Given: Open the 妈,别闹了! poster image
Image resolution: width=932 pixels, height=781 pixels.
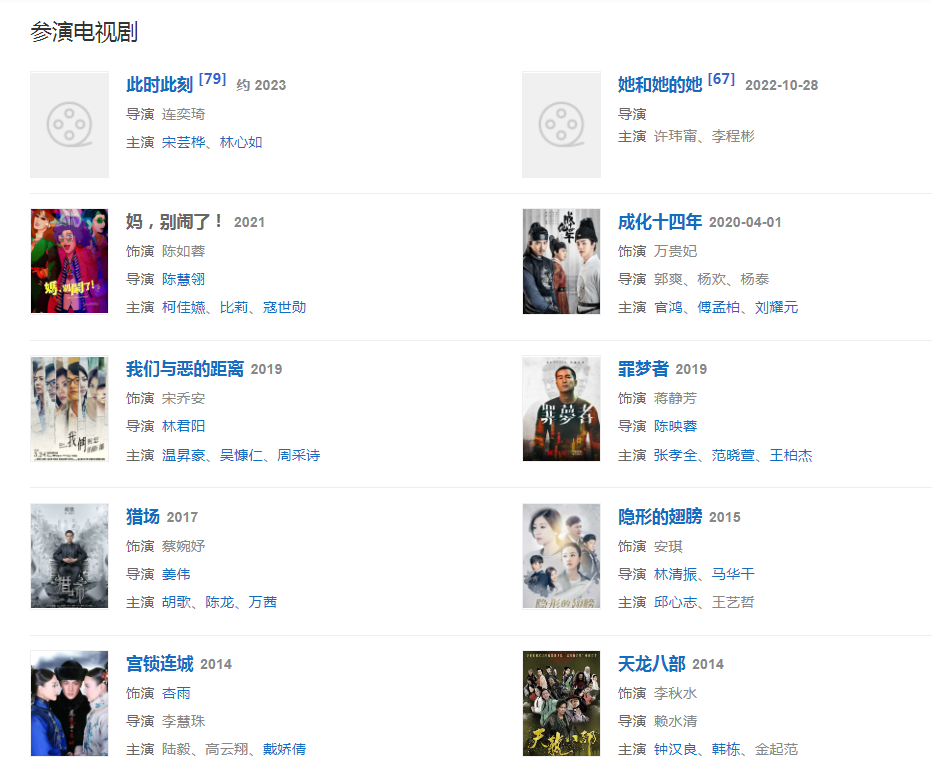Looking at the screenshot, I should (x=69, y=261).
